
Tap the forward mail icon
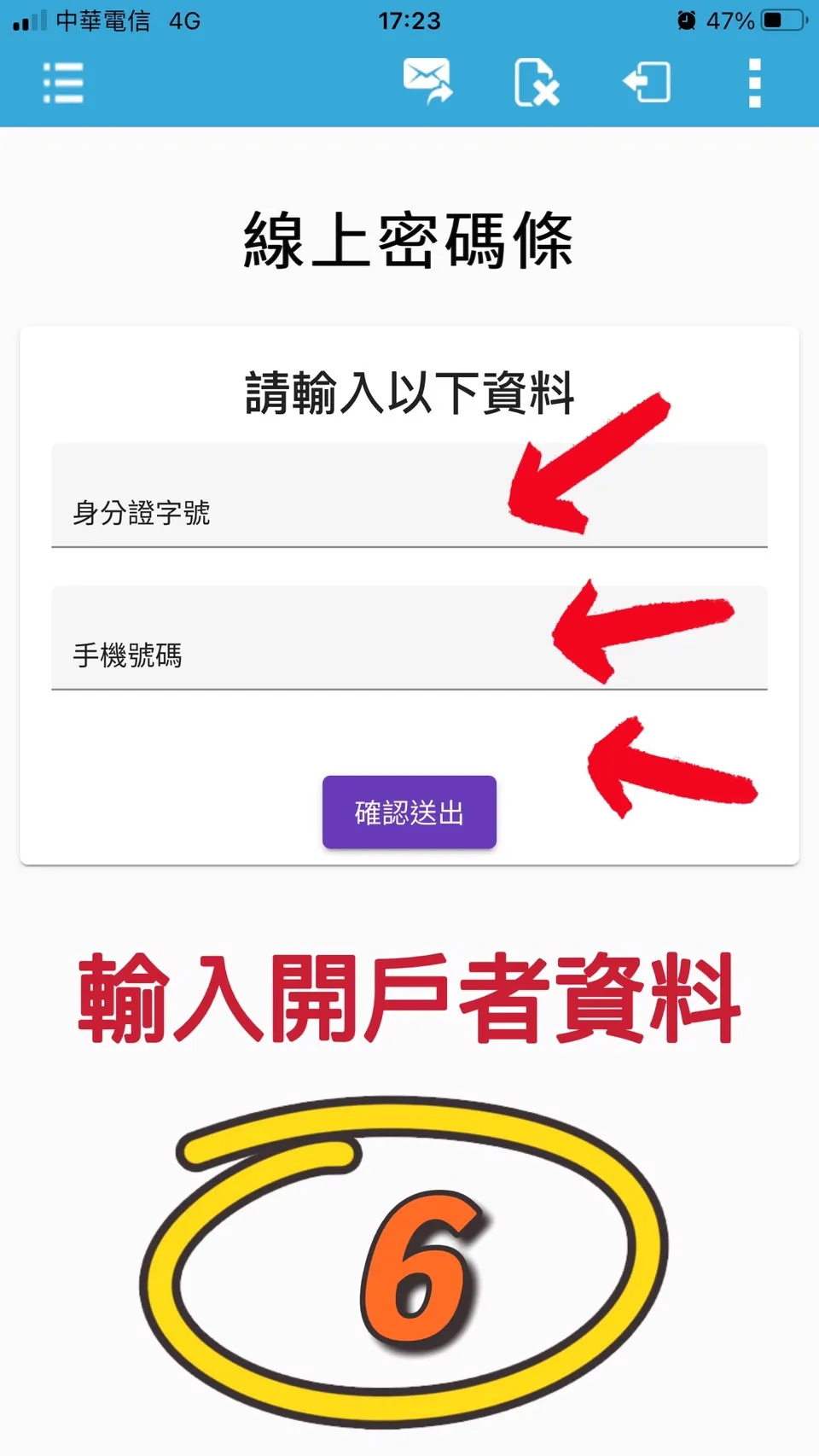coord(427,82)
